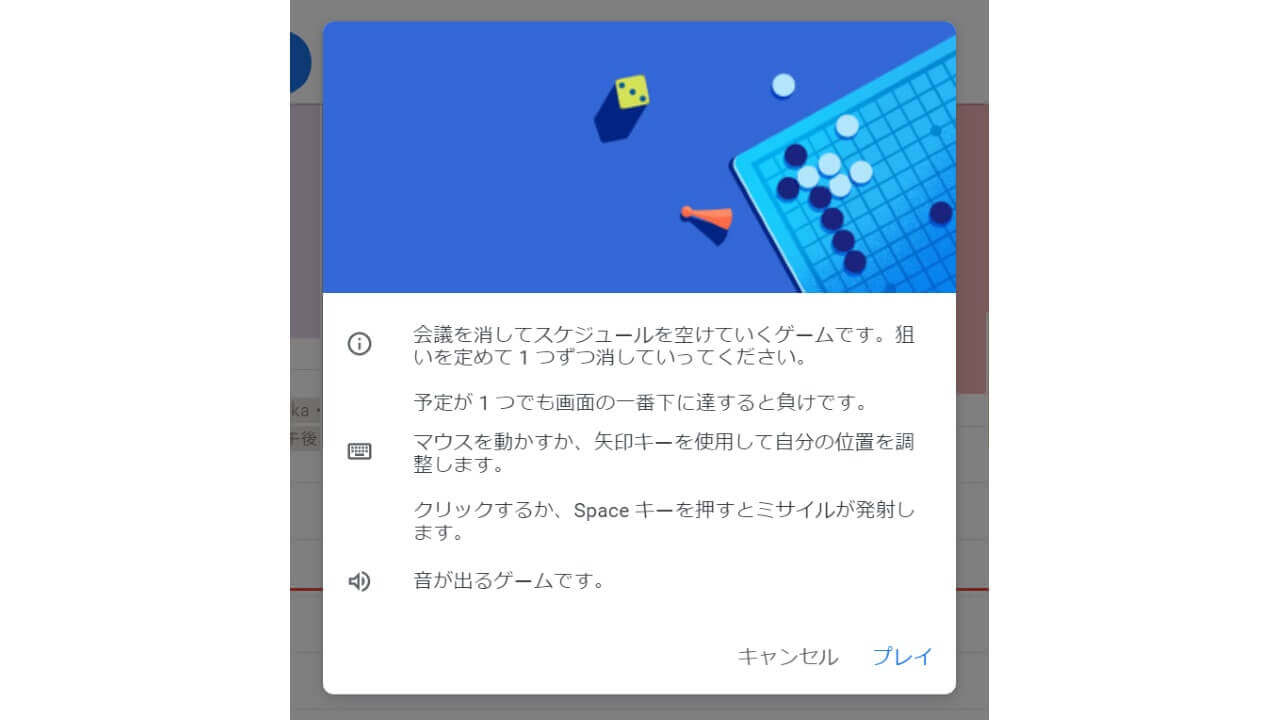The width and height of the screenshot is (1280, 720).
Task: Tap プレイ to start the game
Action: (902, 657)
